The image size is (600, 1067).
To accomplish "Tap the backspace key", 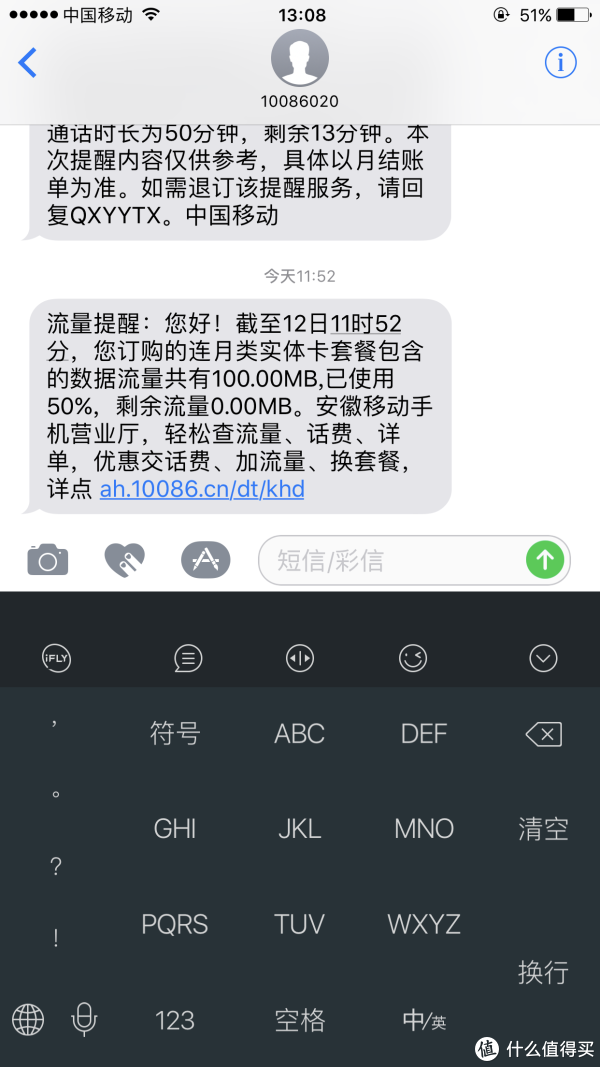I will [543, 735].
